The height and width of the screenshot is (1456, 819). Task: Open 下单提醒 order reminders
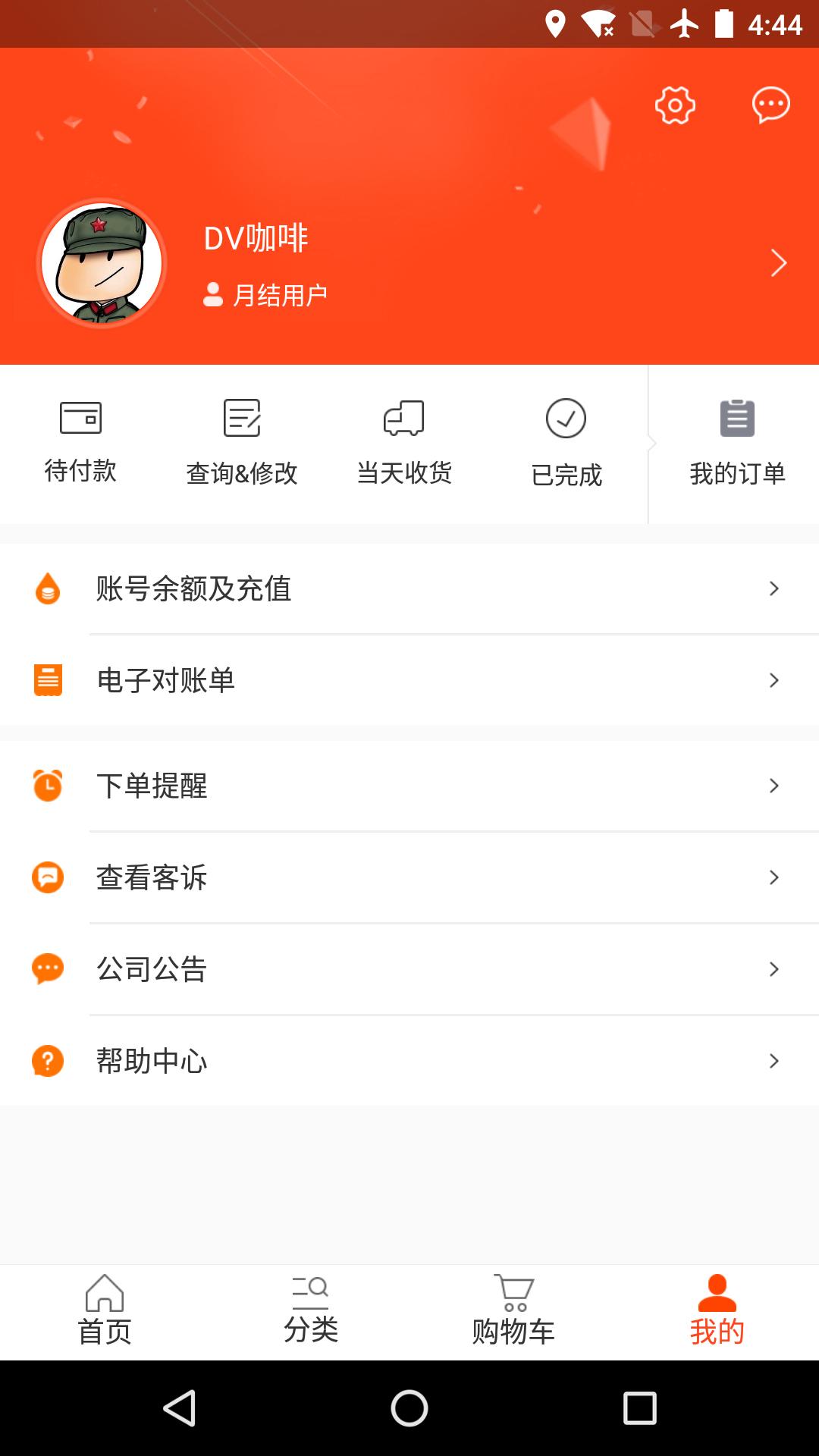point(409,786)
